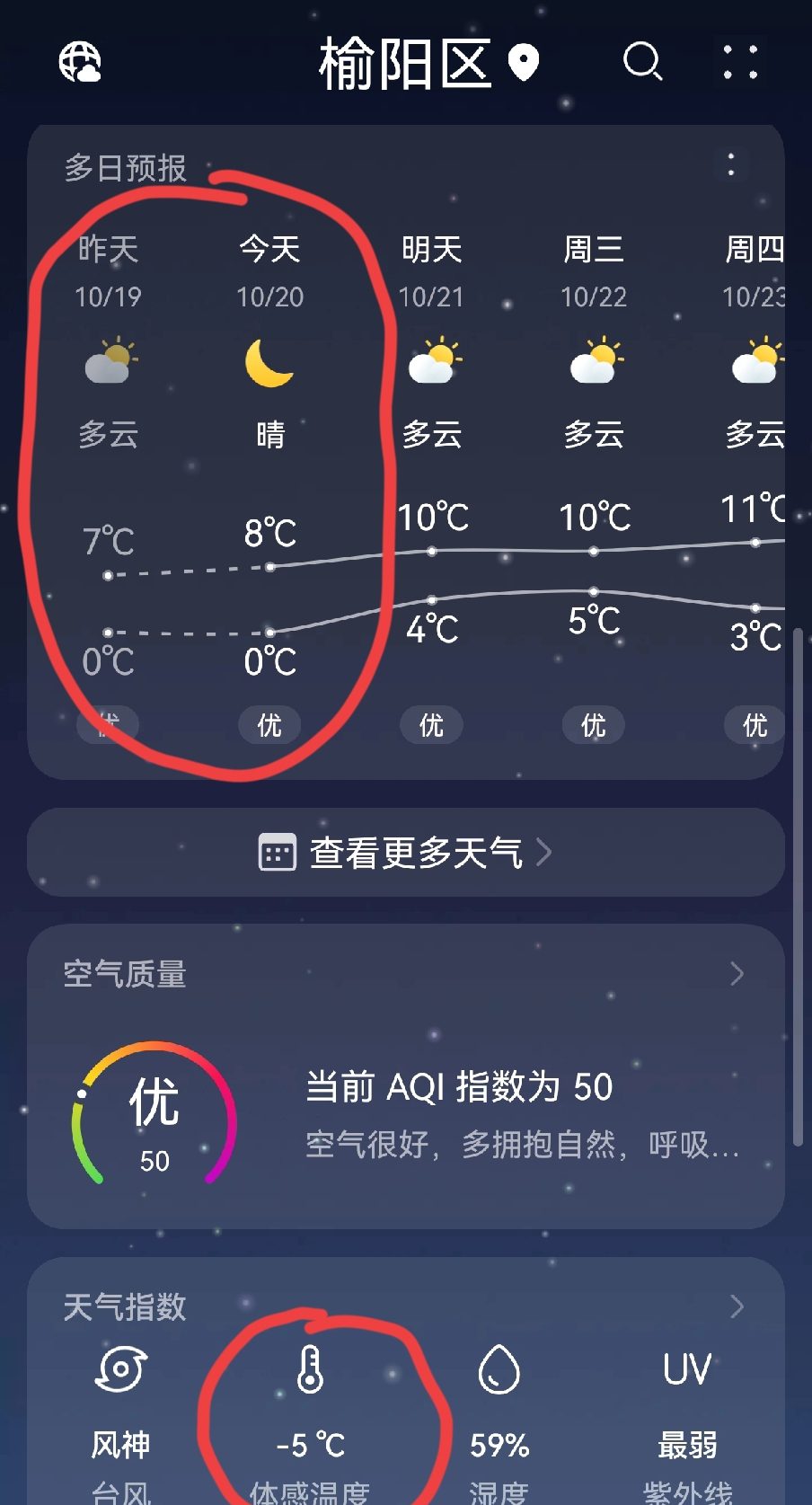Viewport: 812px width, 1505px height.
Task: Open 查看更多天气 for more weather
Action: 406,852
